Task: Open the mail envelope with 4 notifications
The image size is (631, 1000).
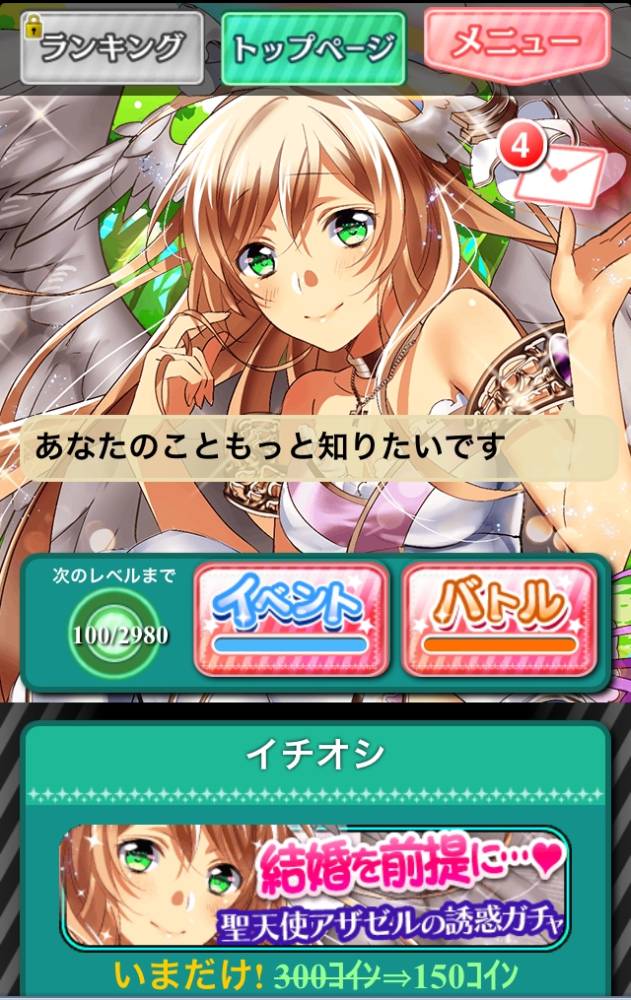Action: coord(554,167)
